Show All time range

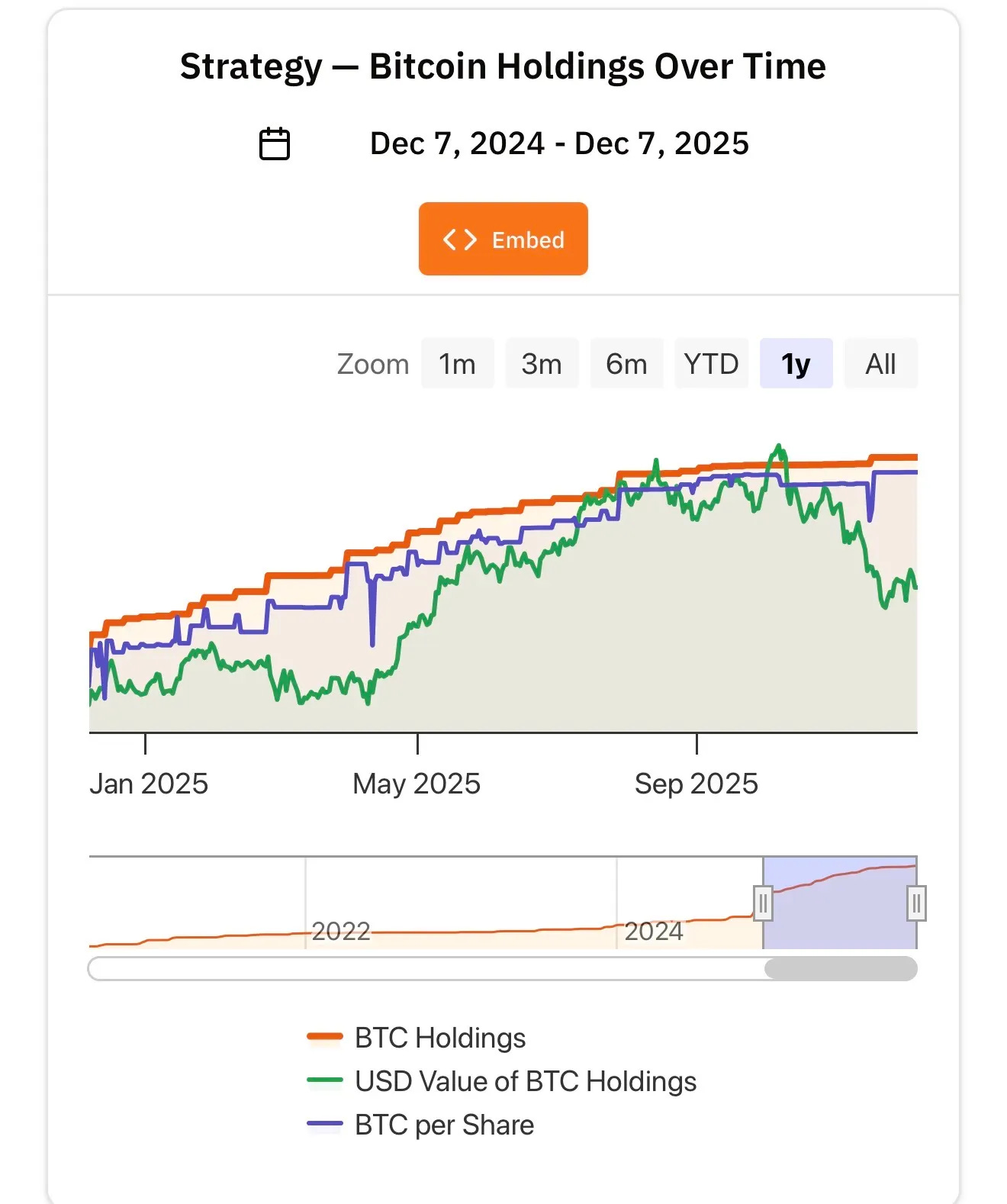tap(880, 363)
